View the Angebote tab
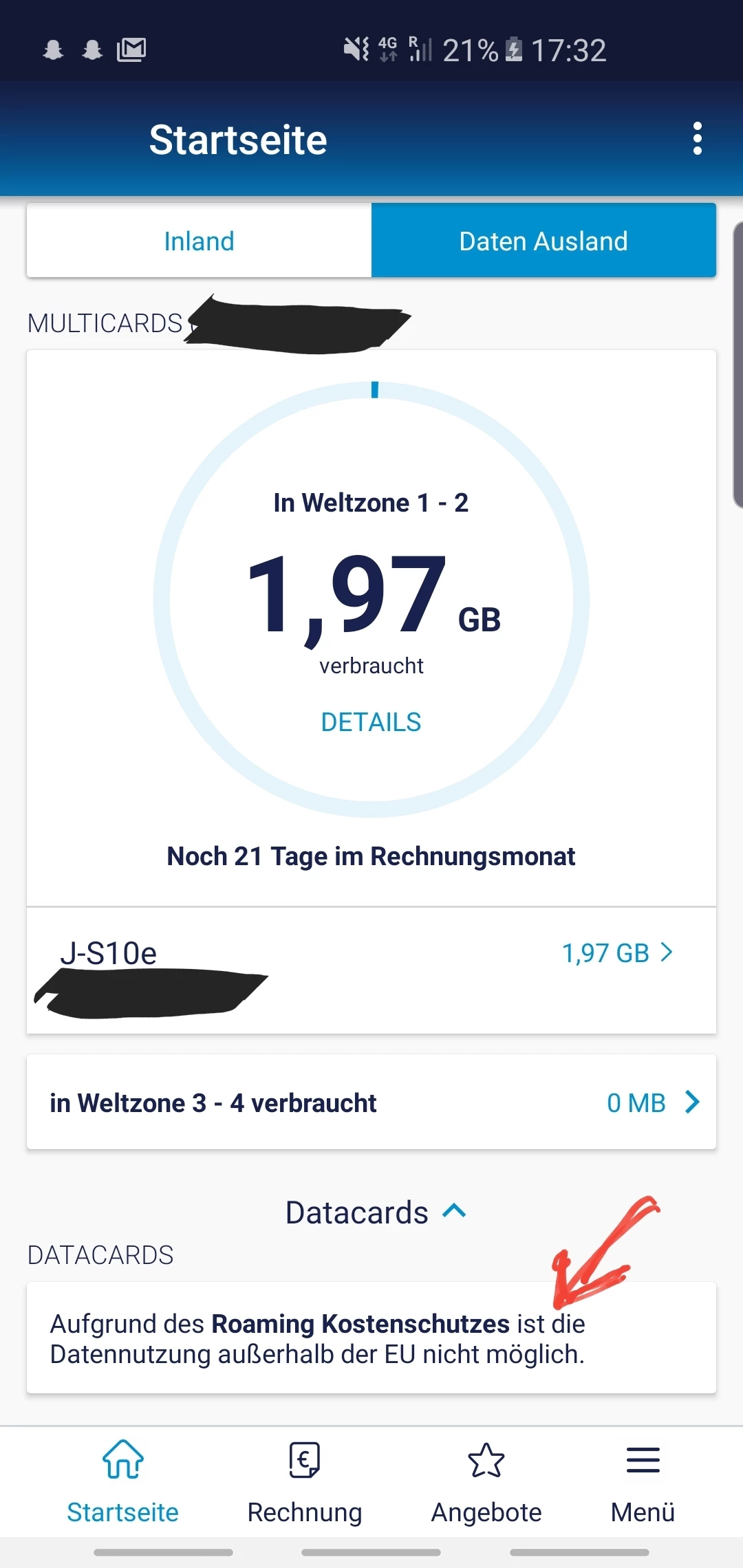743x1568 pixels. (x=486, y=1479)
